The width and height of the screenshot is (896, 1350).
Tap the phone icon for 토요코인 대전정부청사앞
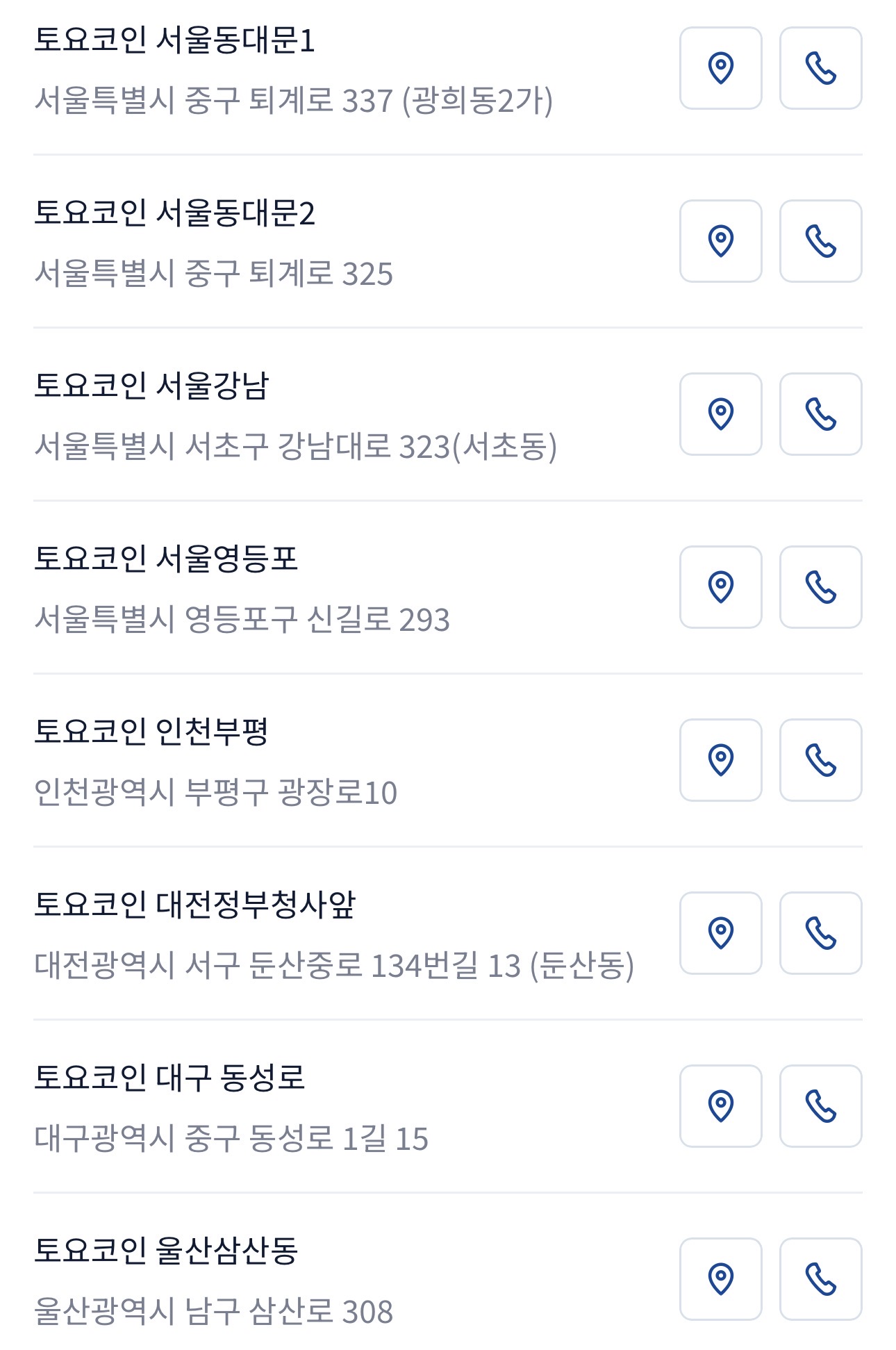pyautogui.click(x=820, y=933)
